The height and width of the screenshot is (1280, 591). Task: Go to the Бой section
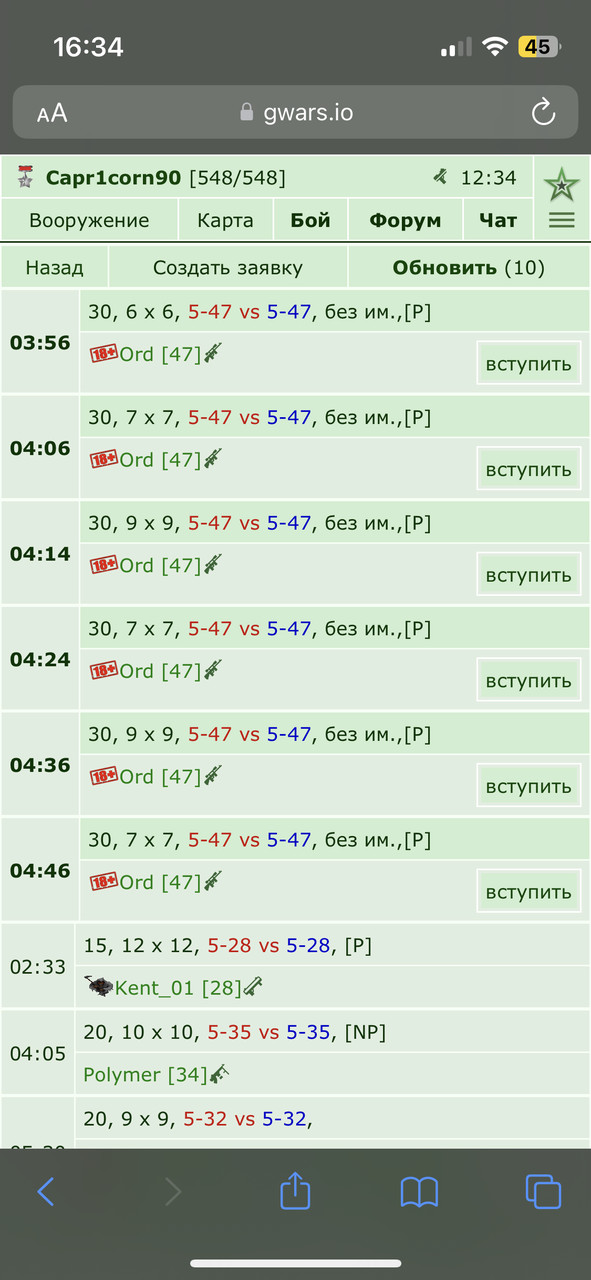310,220
